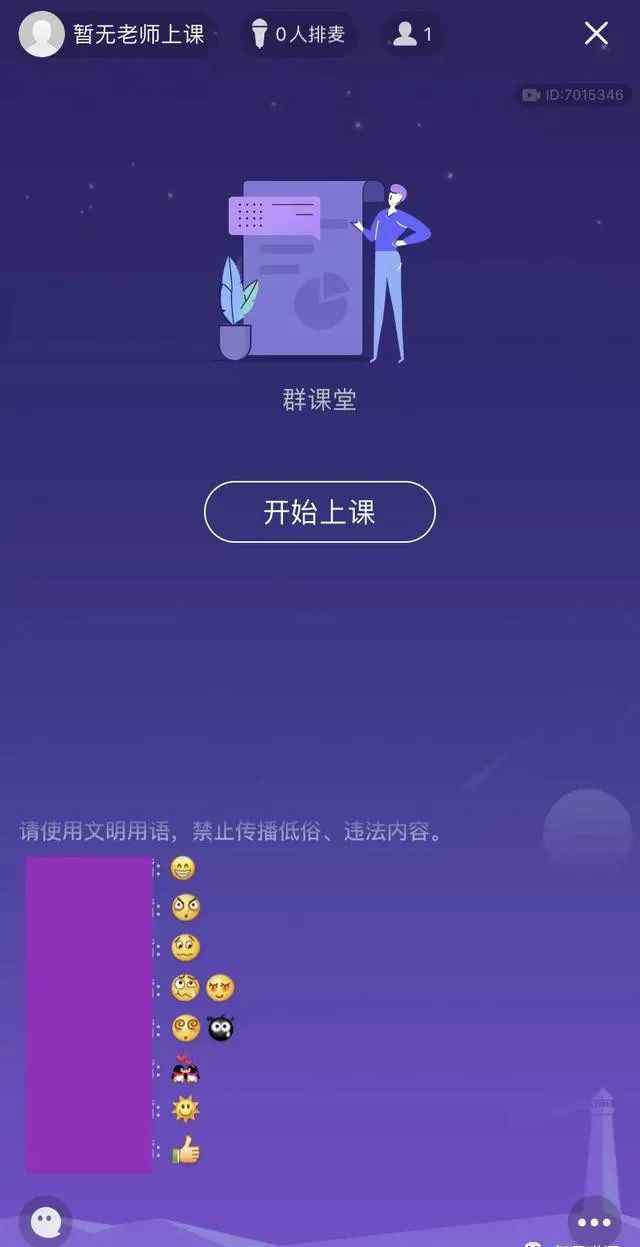Tap 开始上课 to start the class
Image resolution: width=640 pixels, height=1247 pixels.
[x=320, y=512]
